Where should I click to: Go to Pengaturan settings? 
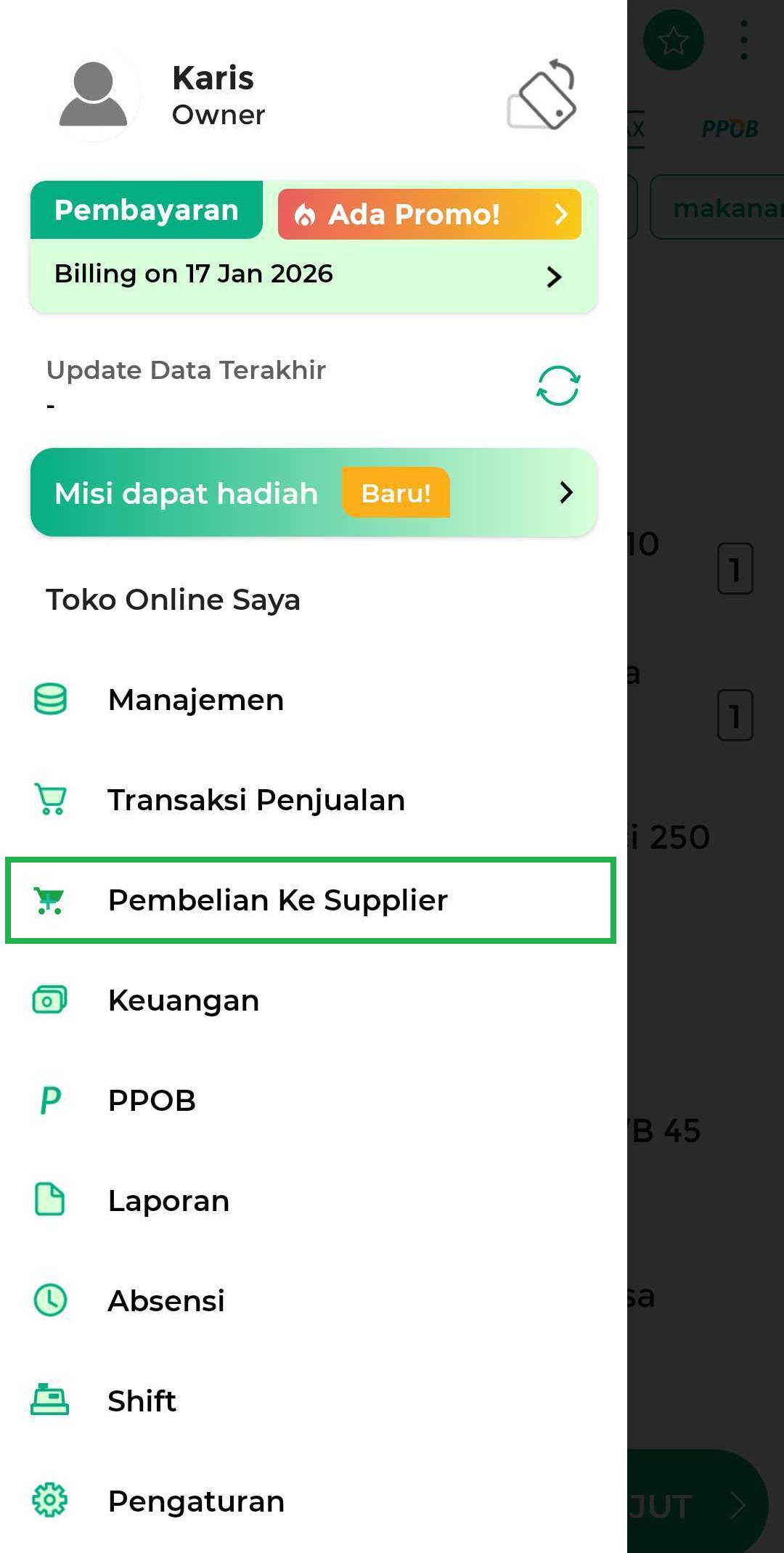click(x=196, y=1501)
